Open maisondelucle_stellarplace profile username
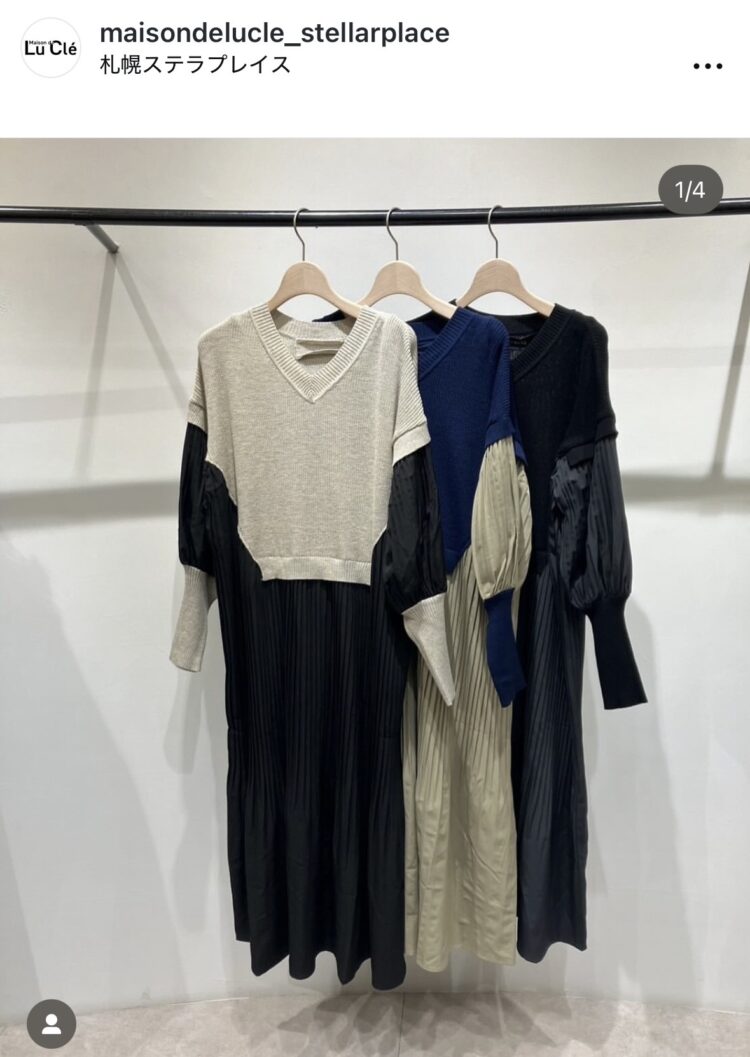Viewport: 750px width, 1057px height. click(x=274, y=33)
